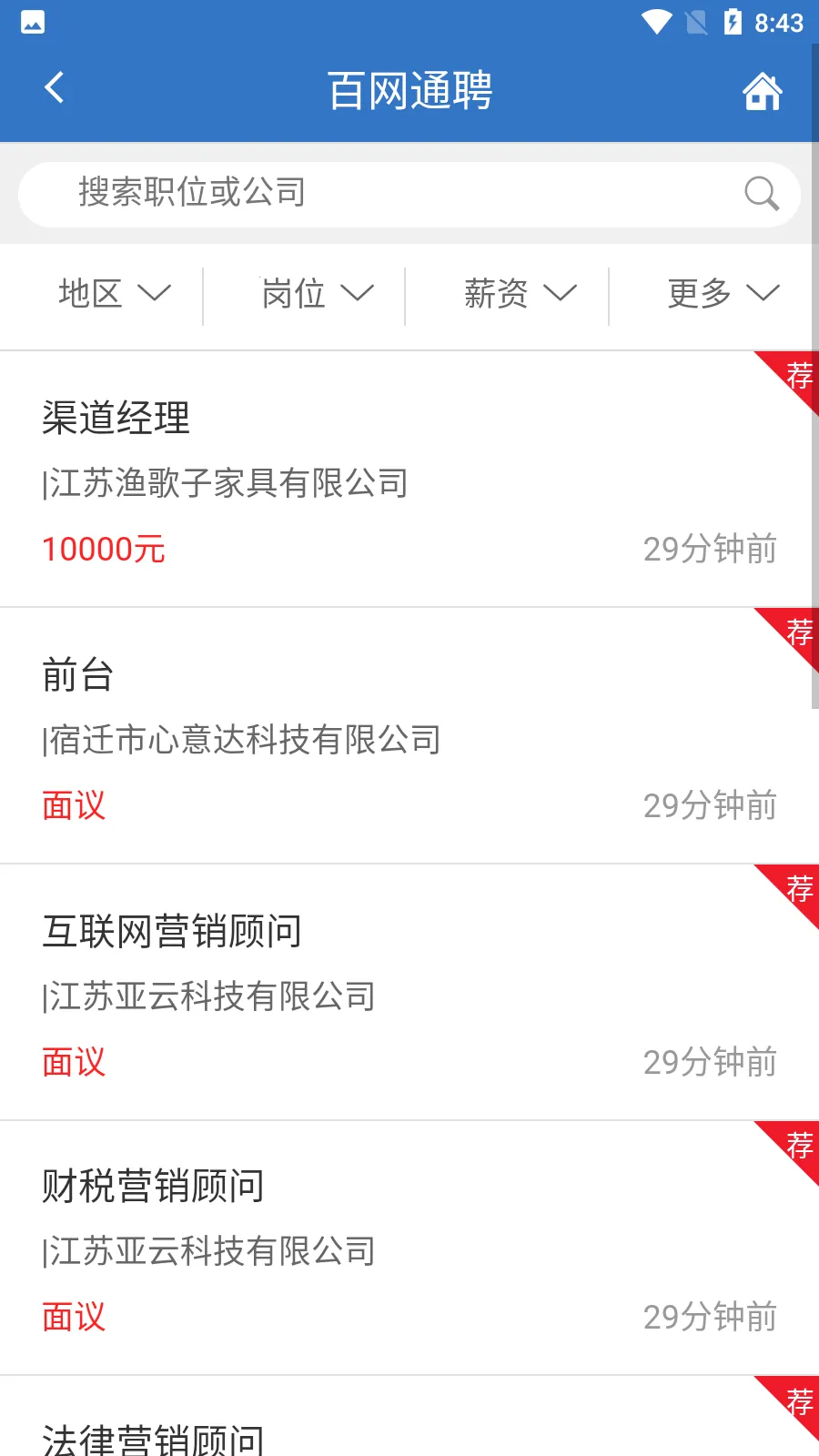Click the red 10000元 salary label
The image size is (819, 1456).
click(103, 549)
